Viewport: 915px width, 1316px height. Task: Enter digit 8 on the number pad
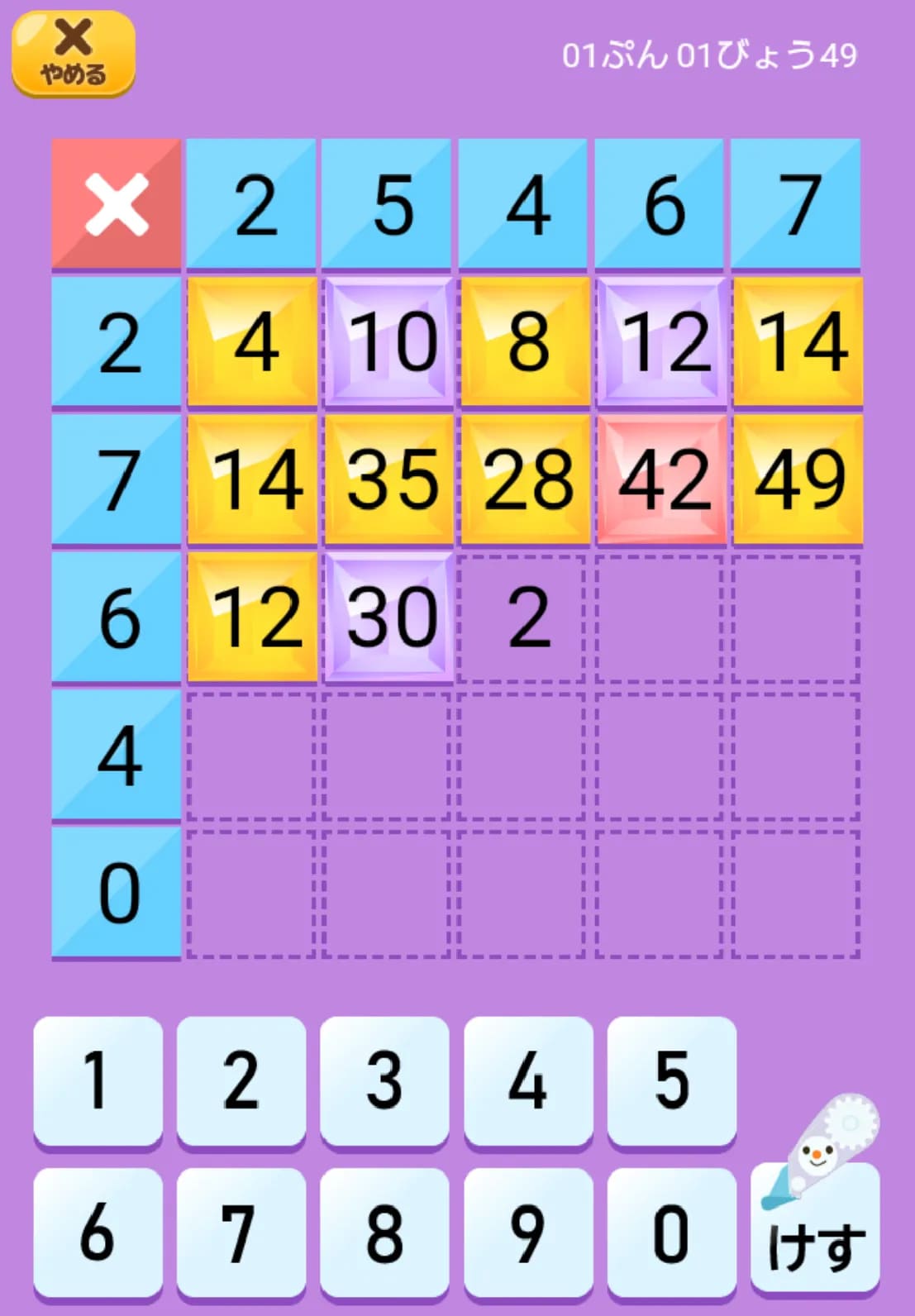384,1232
